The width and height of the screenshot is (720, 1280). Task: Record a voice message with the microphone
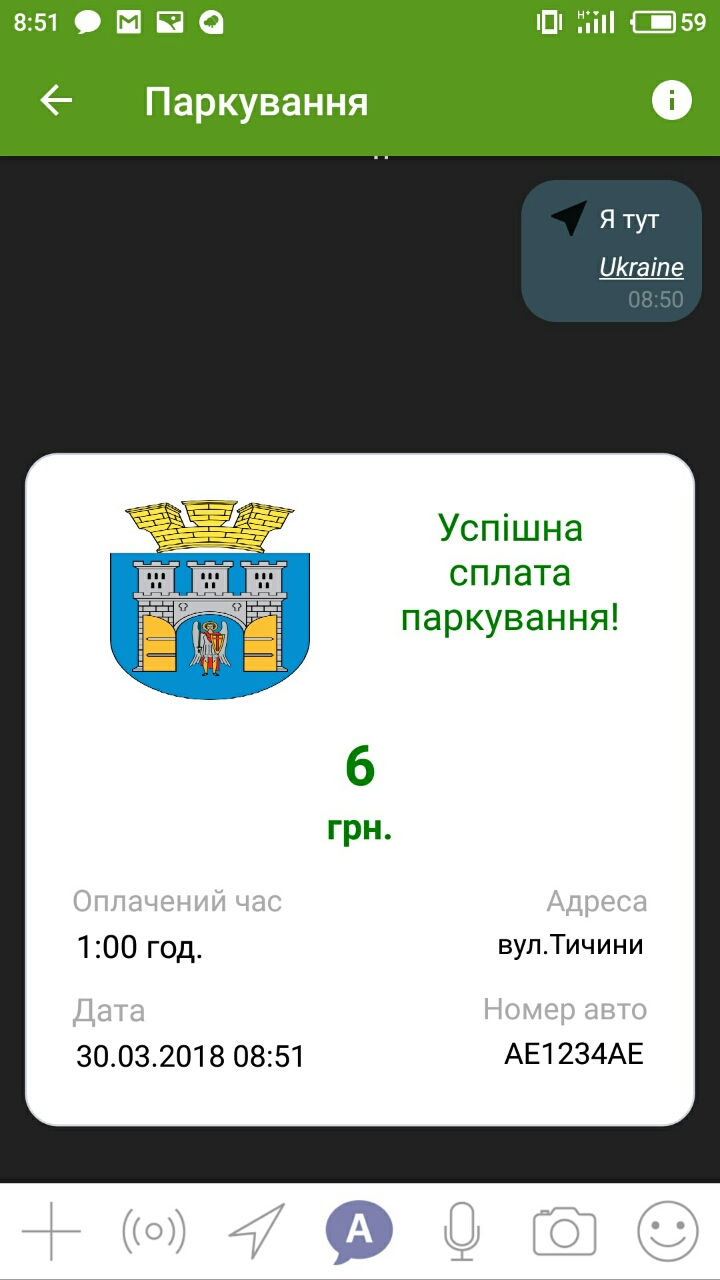(461, 1230)
